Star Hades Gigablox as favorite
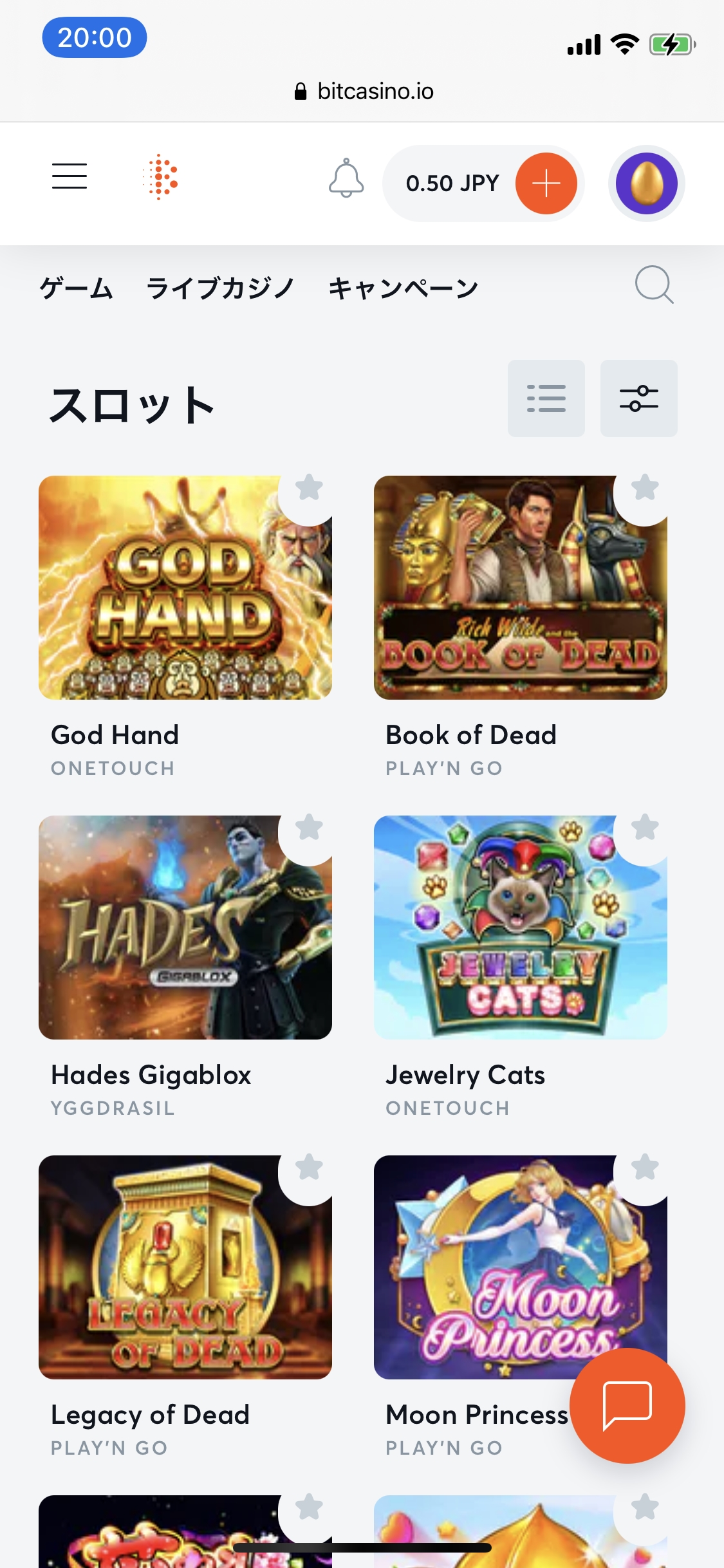 point(309,828)
